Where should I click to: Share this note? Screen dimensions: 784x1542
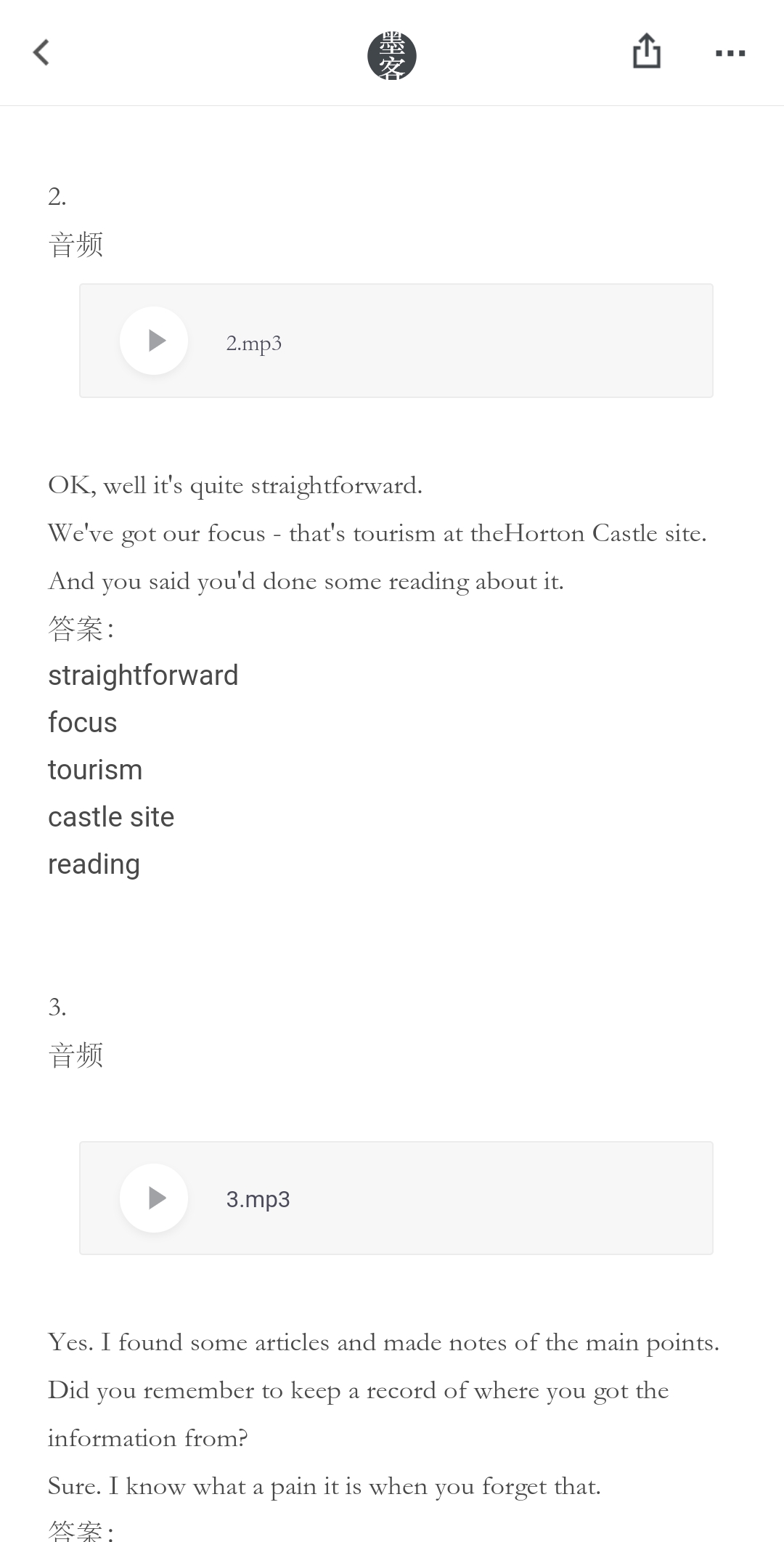point(646,51)
